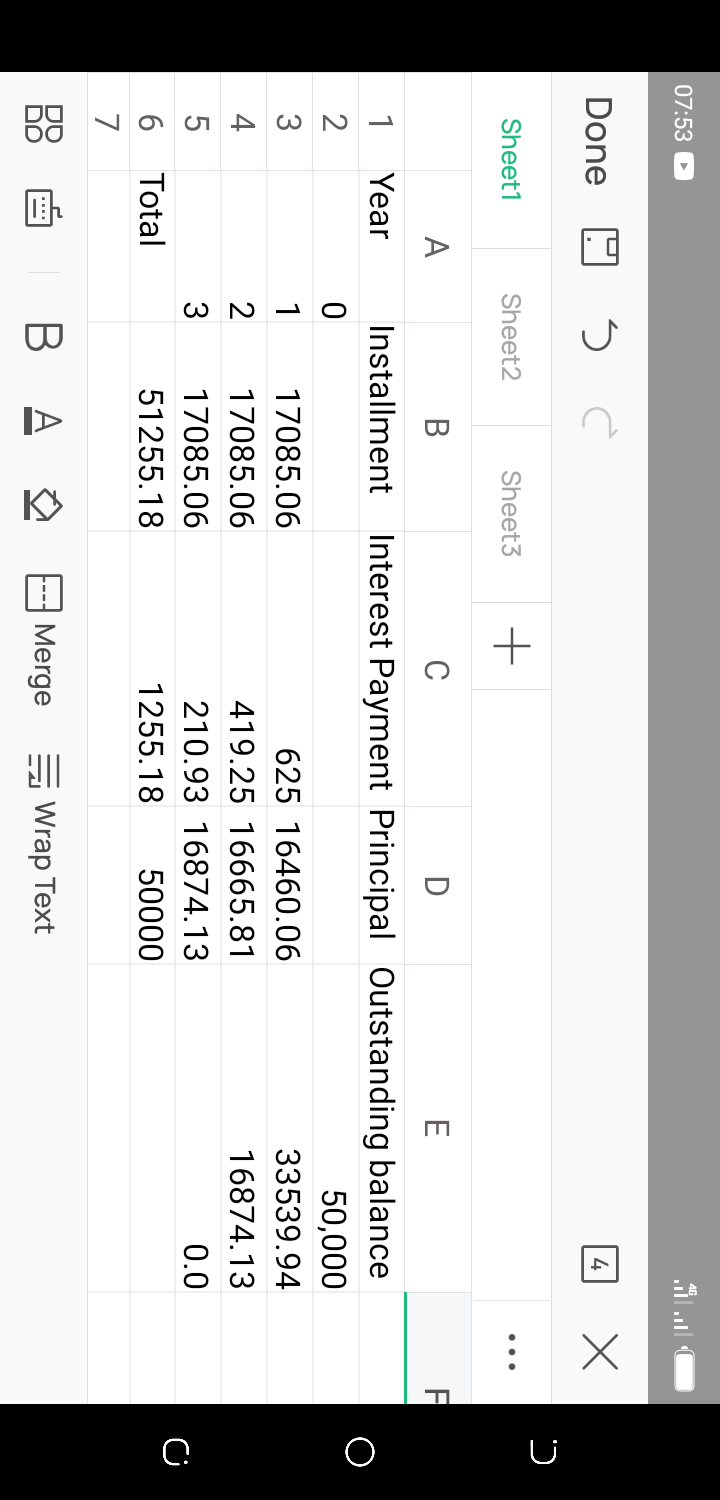Switch to the Sheet2 tab
Viewport: 720px width, 1500px height.
pyautogui.click(x=511, y=337)
